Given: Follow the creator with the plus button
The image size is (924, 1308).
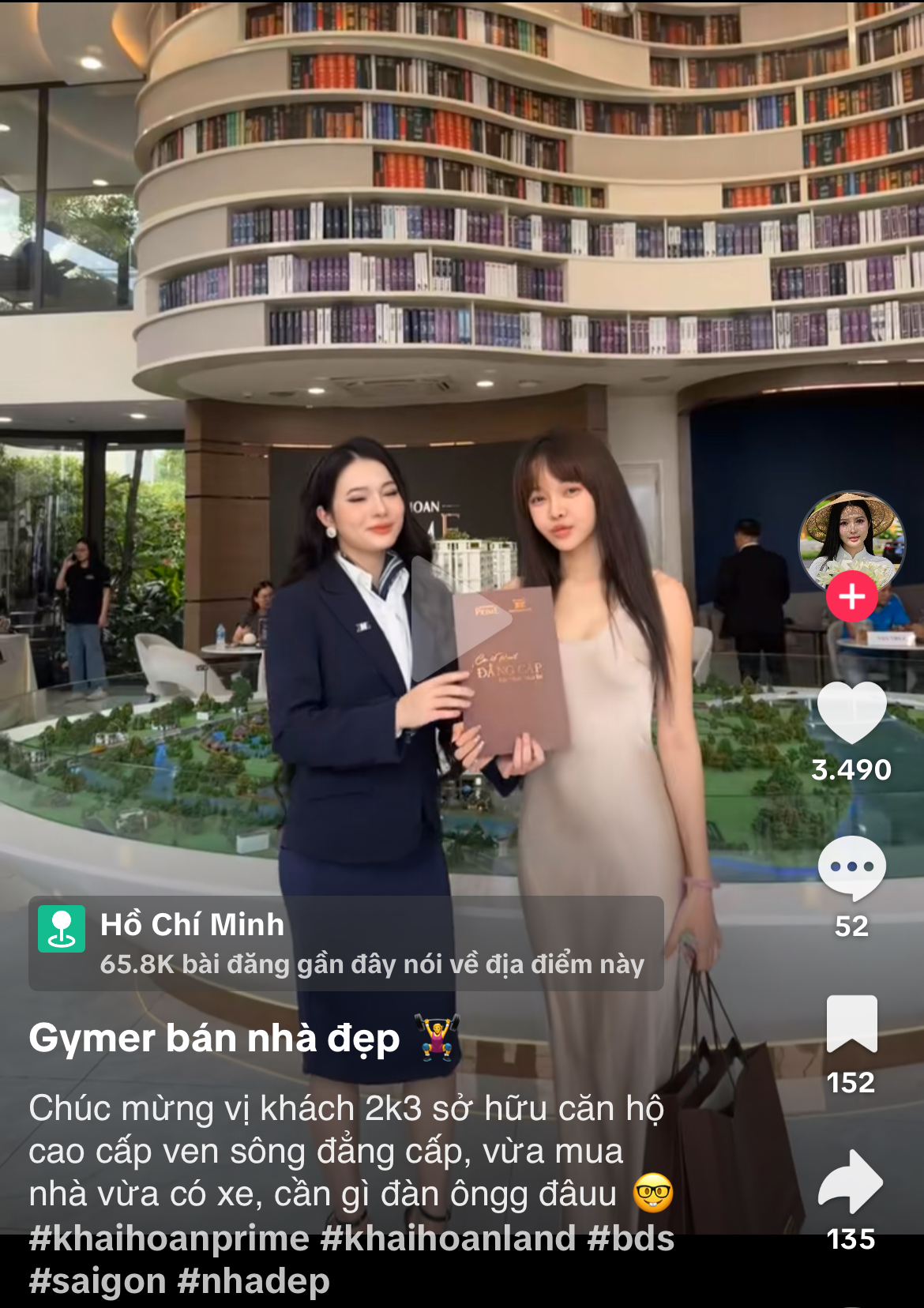Looking at the screenshot, I should click(851, 597).
